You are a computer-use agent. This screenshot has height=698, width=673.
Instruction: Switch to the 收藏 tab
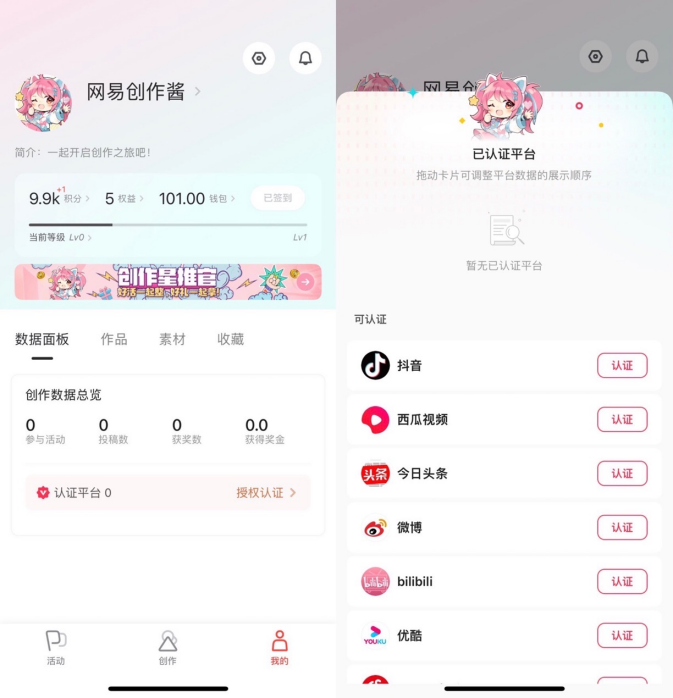[x=230, y=339]
